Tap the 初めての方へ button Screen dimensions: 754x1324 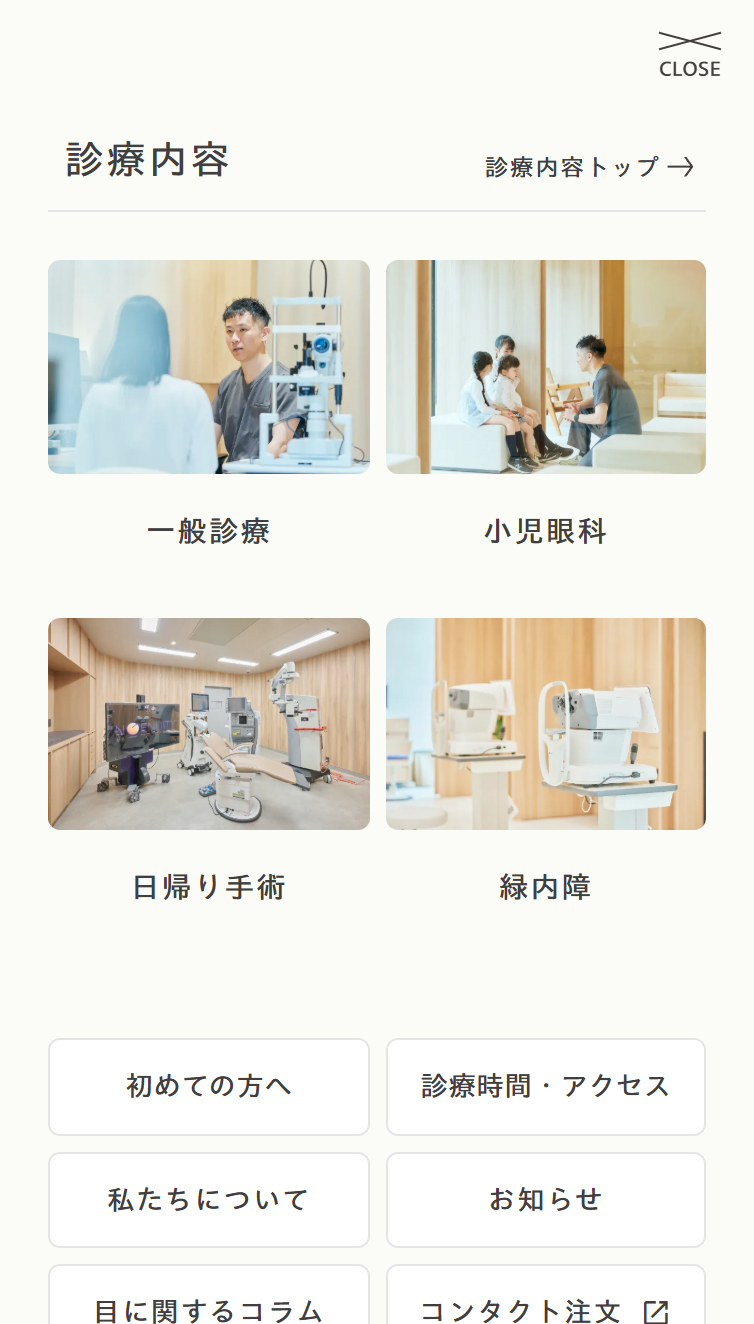(x=209, y=1086)
